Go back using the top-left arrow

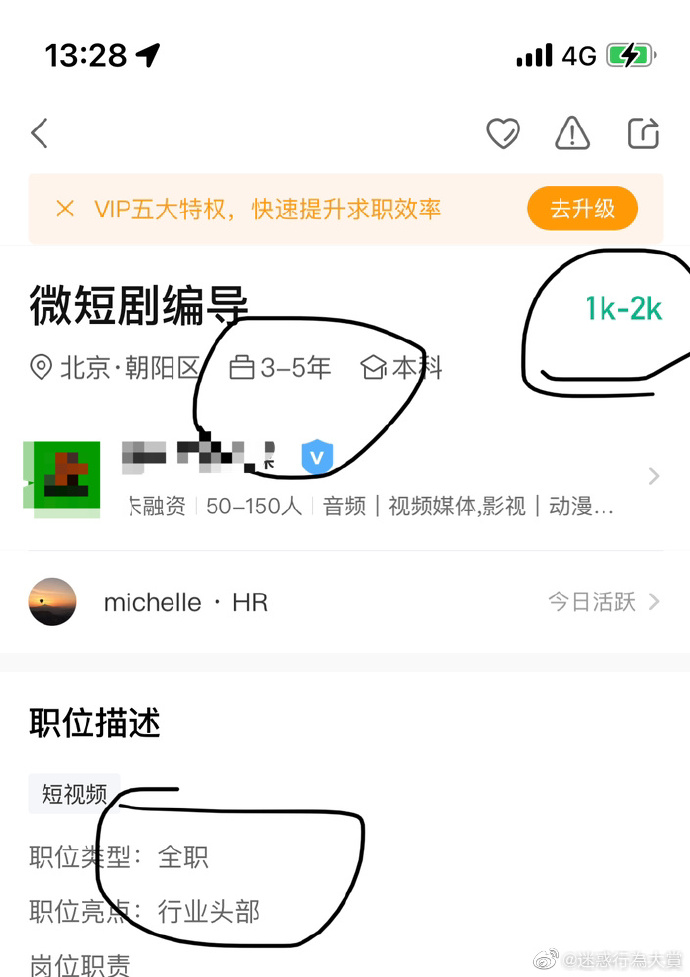pyautogui.click(x=40, y=133)
